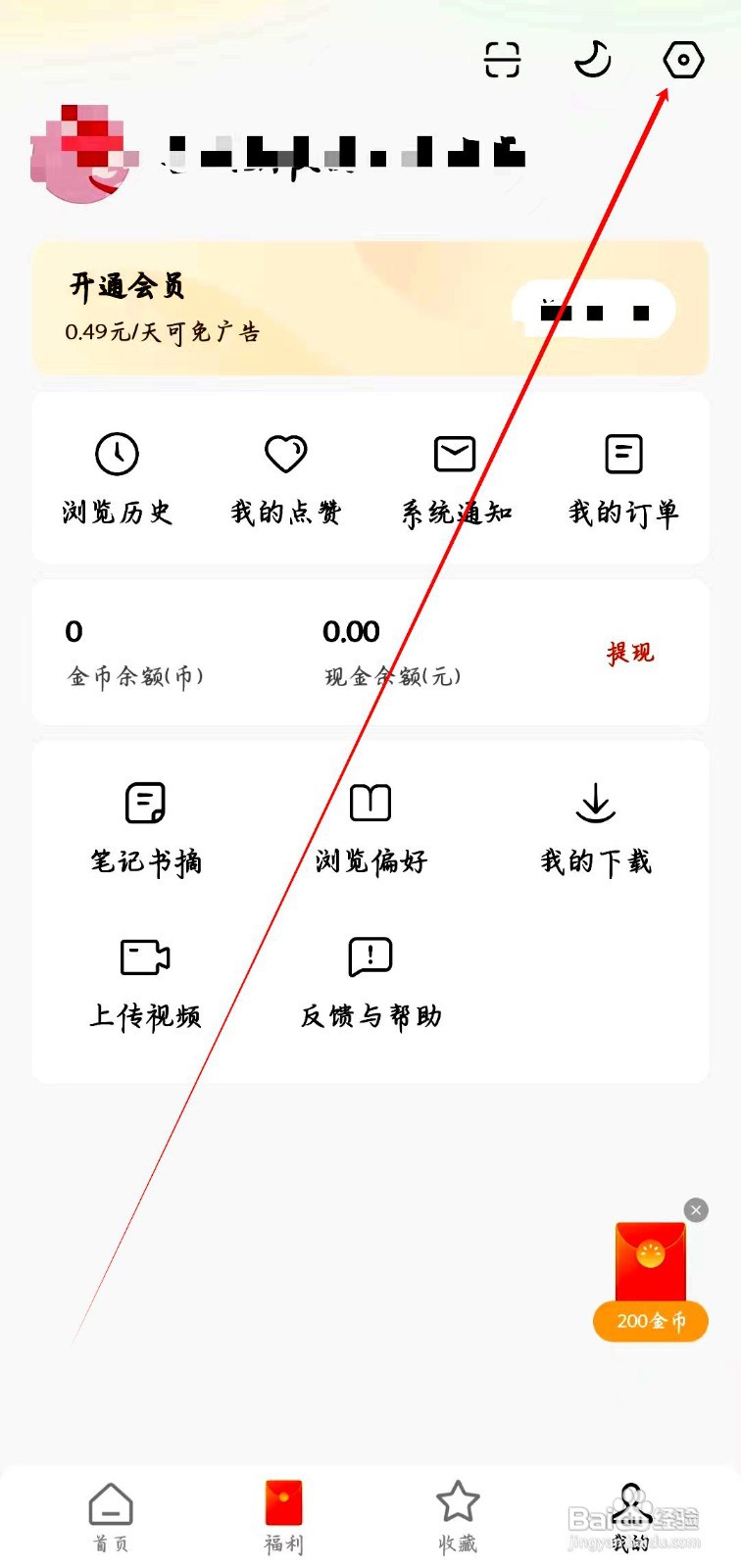Open the scan/QR code icon at top

tap(503, 59)
